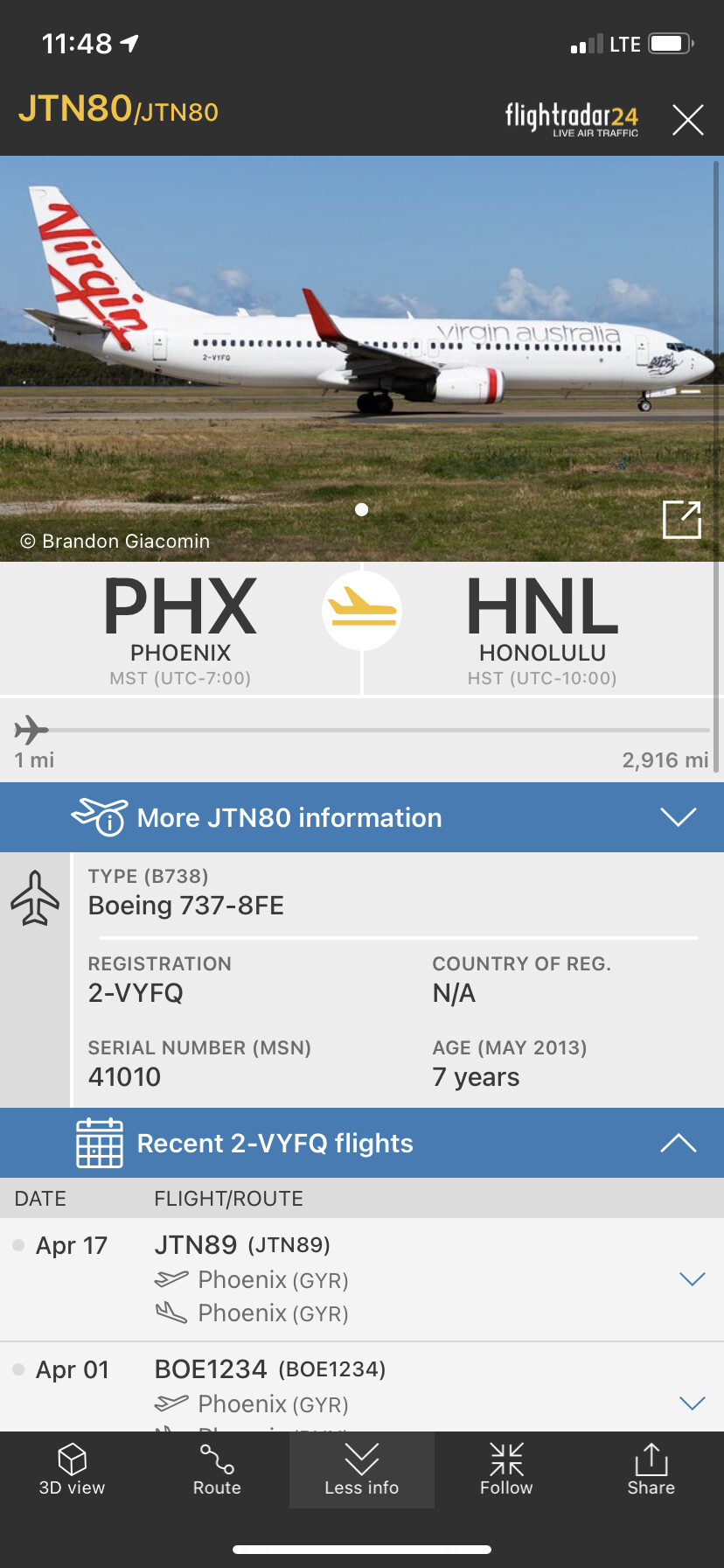The height and width of the screenshot is (1568, 724).
Task: Expand the Apr 01 BOE1234 flight row
Action: click(x=692, y=1403)
